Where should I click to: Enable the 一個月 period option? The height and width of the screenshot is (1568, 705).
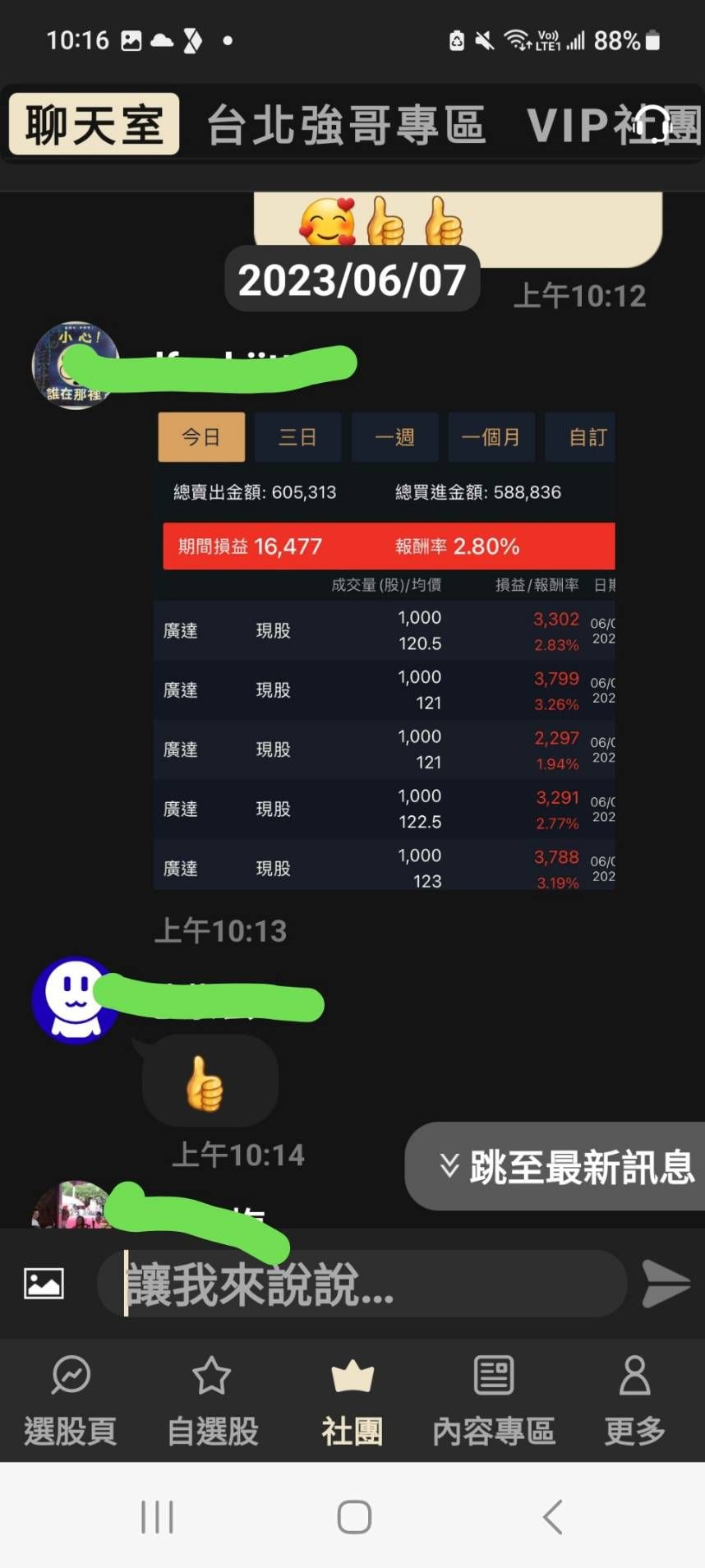pyautogui.click(x=492, y=436)
